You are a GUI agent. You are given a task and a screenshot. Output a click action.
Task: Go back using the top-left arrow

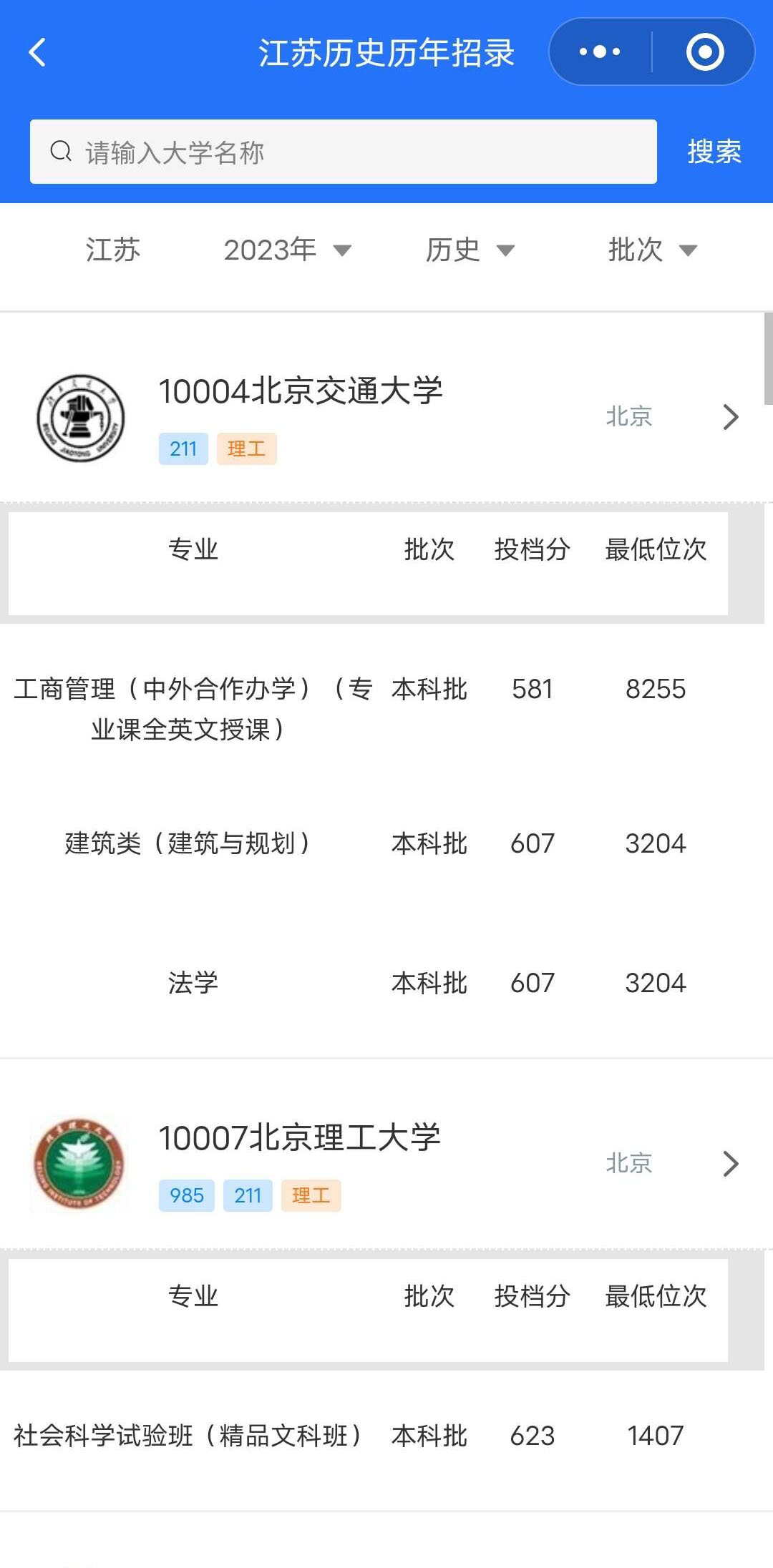tap(37, 52)
